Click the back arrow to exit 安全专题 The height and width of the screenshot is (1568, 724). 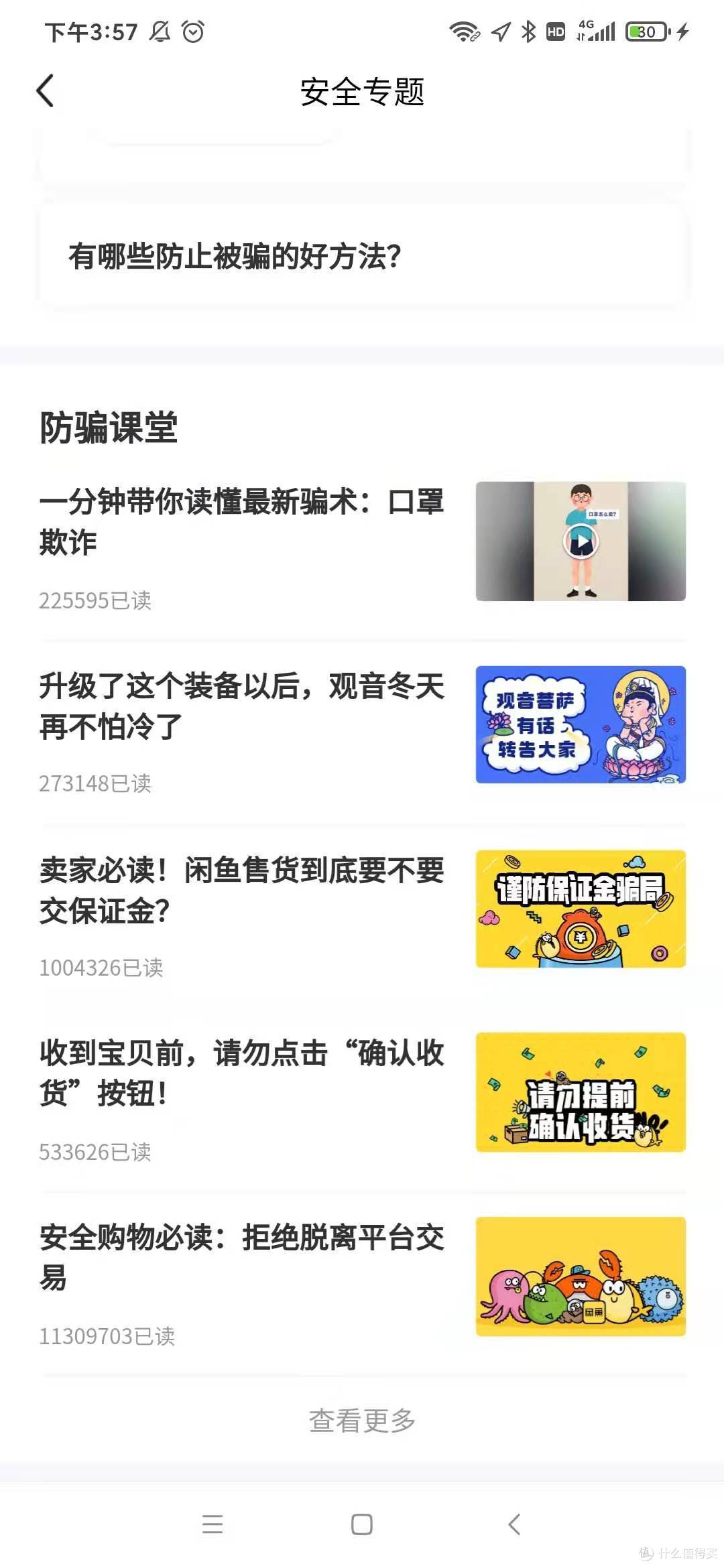pos(45,90)
